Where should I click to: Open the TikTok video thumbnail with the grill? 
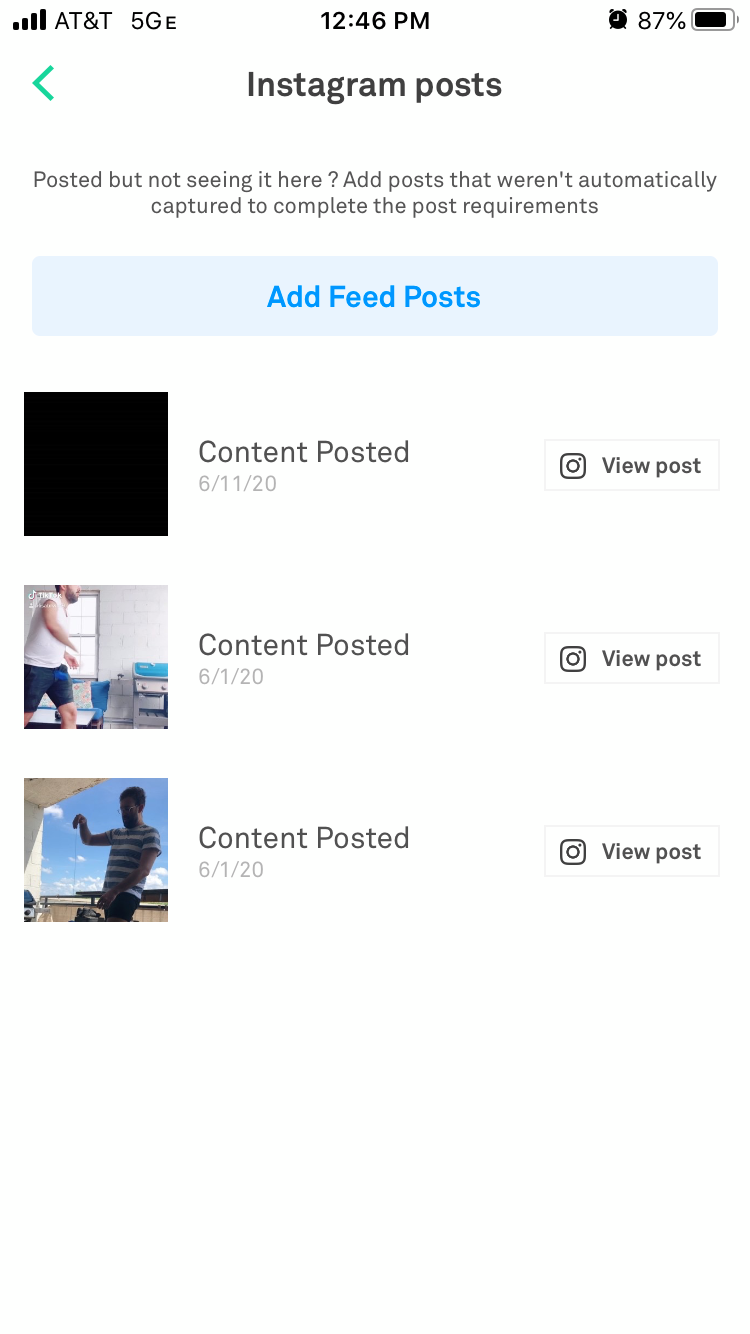[x=95, y=656]
